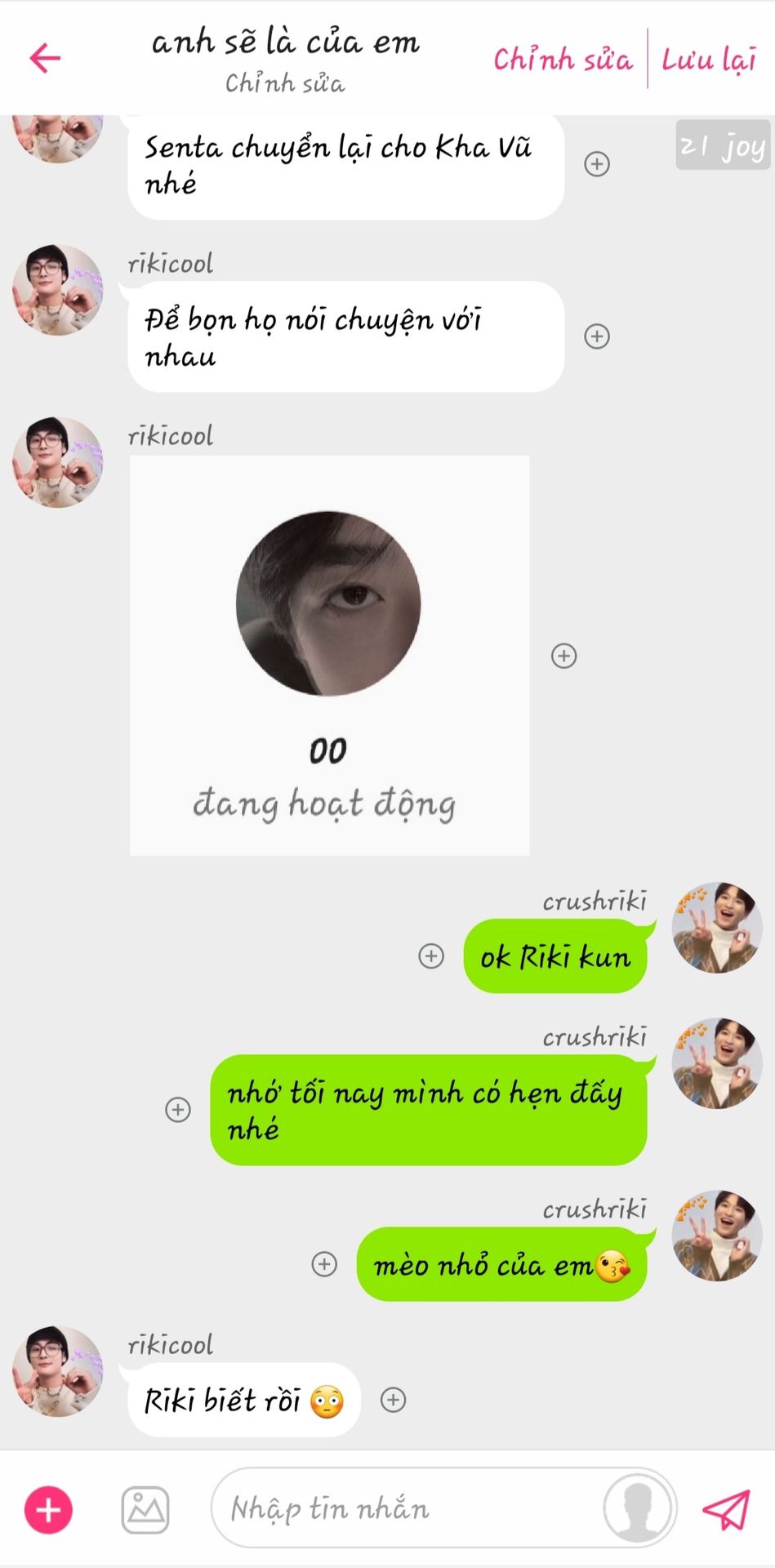Tap plus icon next to Senta message

597,164
